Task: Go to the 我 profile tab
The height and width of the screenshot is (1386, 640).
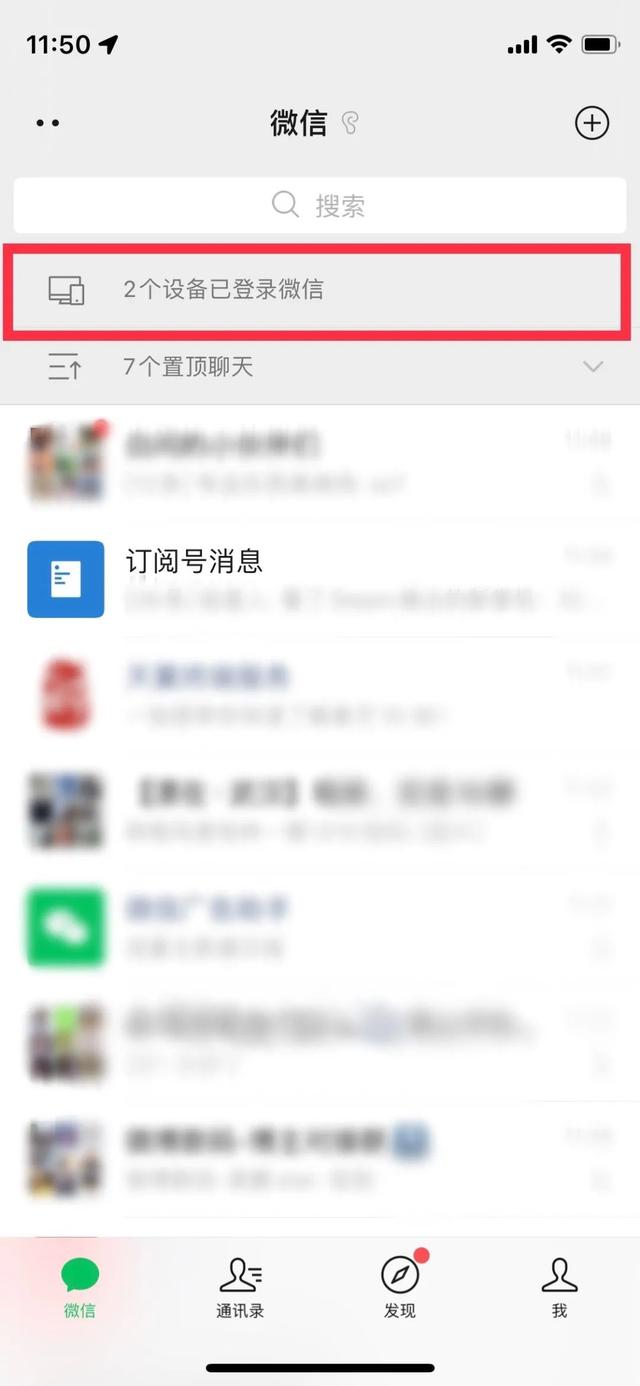Action: pyautogui.click(x=560, y=1288)
